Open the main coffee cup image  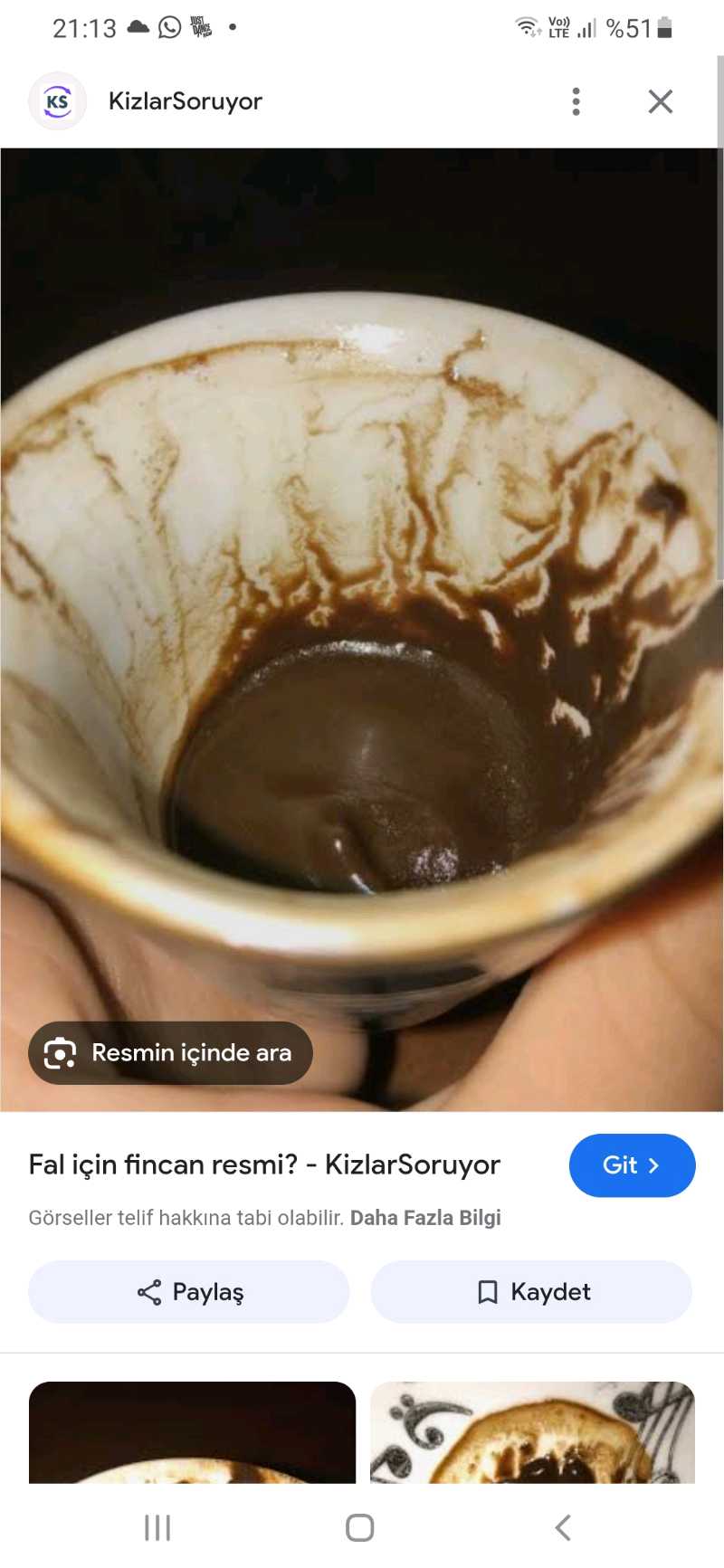(362, 588)
